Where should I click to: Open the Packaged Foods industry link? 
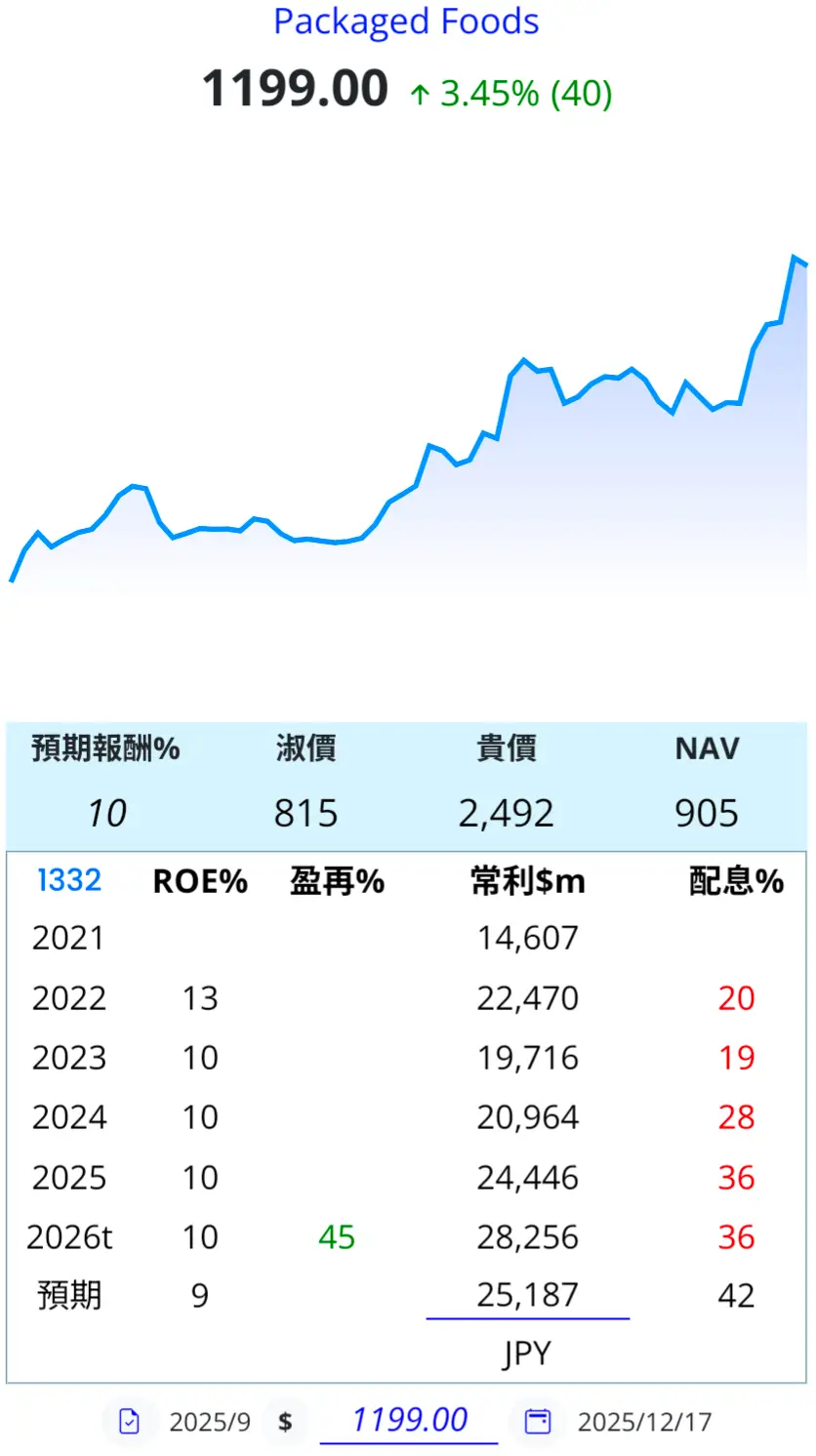[x=406, y=22]
